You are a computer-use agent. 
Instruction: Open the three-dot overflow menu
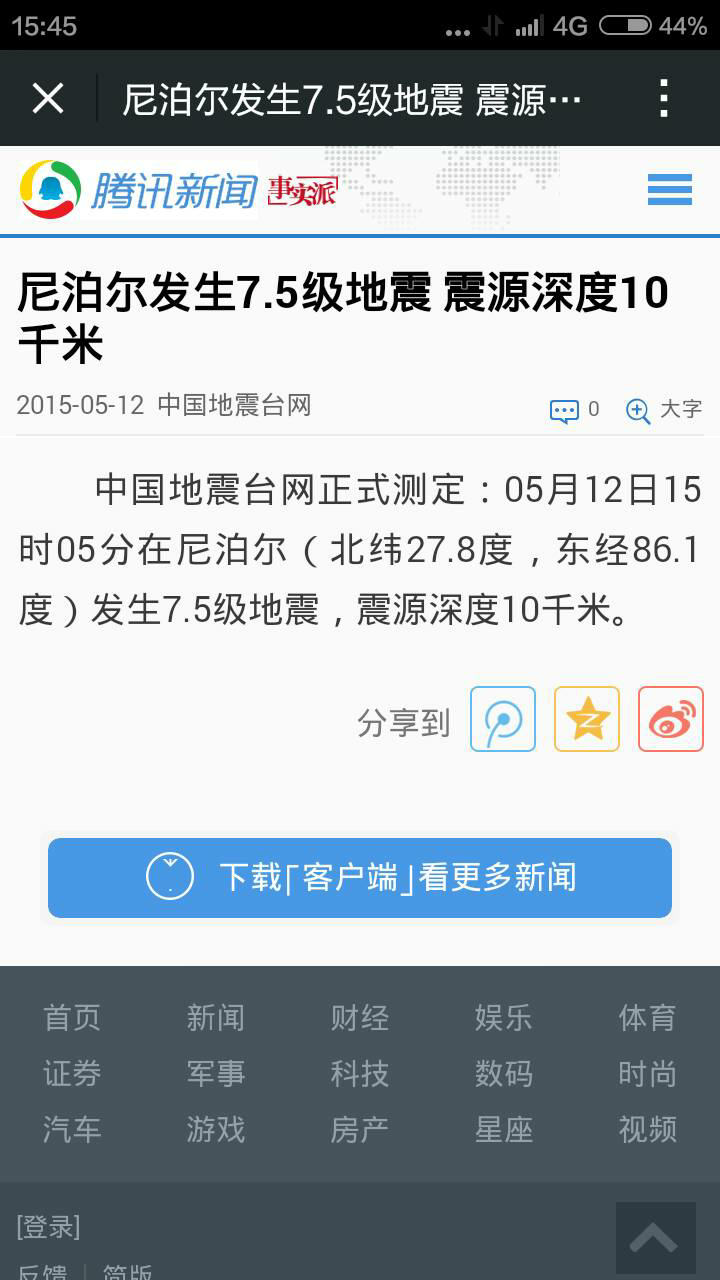664,99
